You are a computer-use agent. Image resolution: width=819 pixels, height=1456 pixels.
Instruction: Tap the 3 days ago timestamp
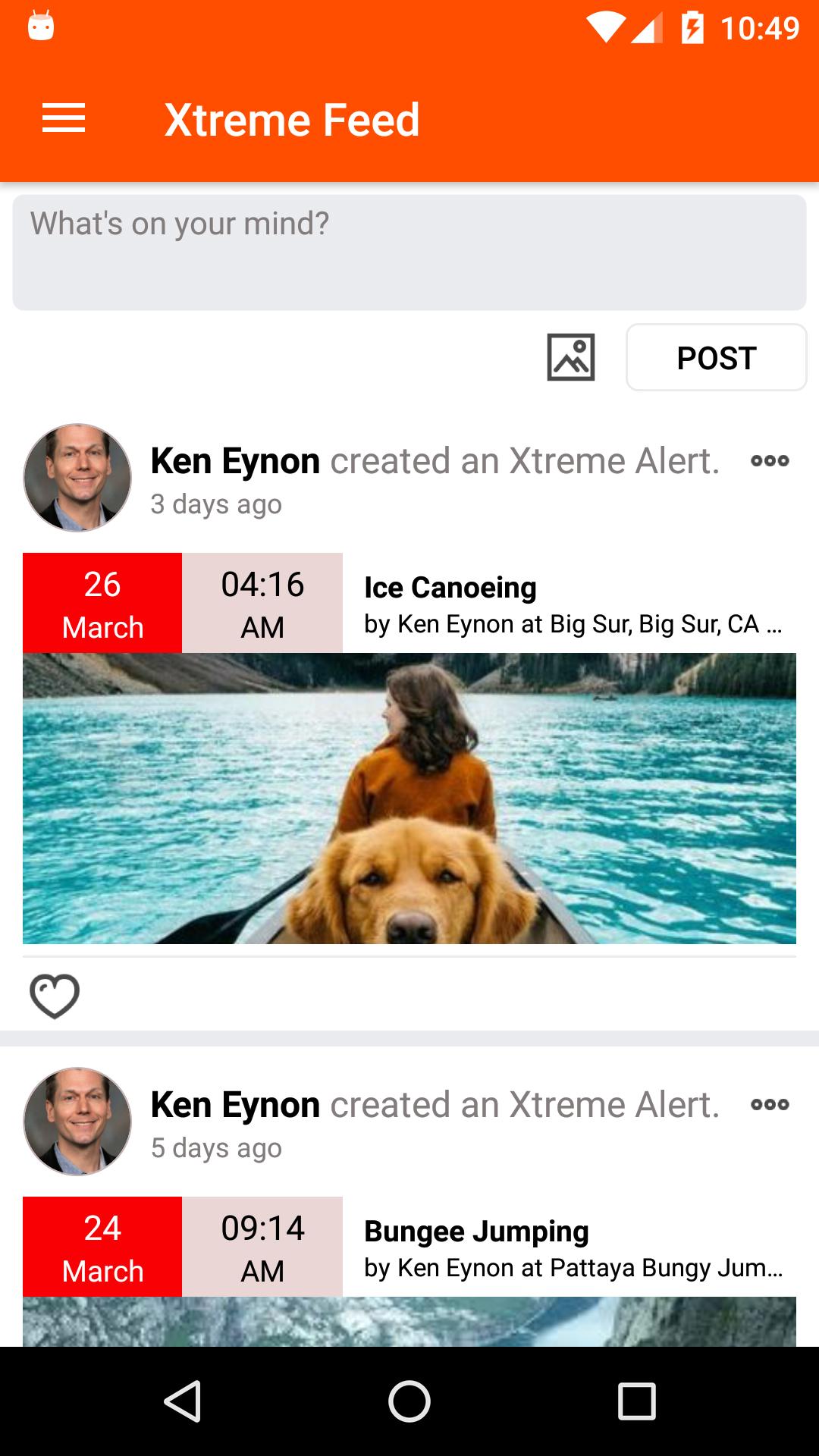coord(216,504)
